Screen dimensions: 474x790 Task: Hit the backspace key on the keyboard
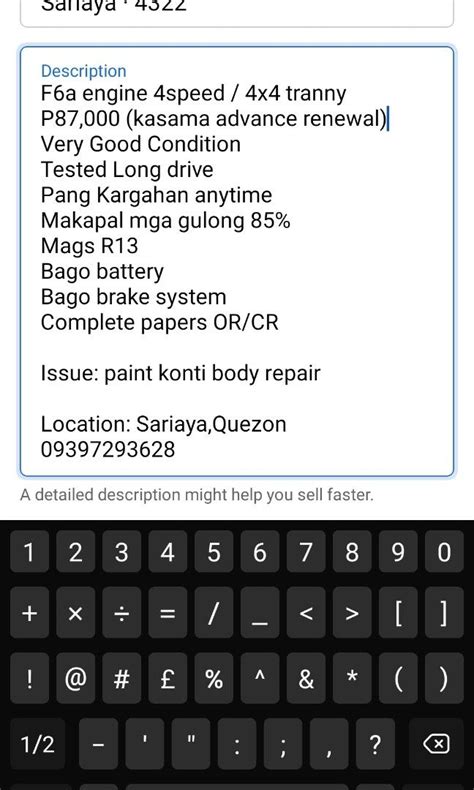tap(436, 743)
